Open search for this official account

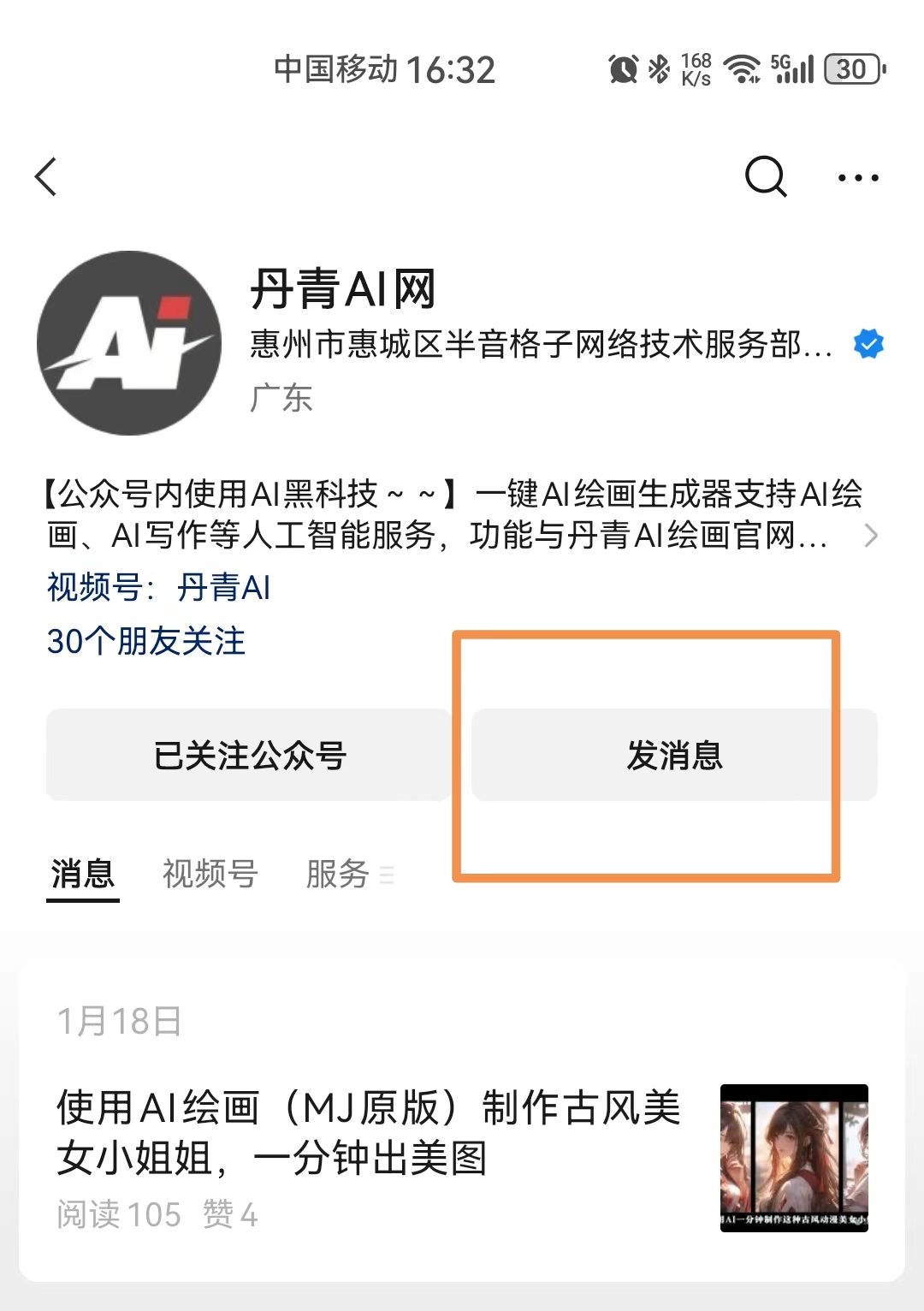click(765, 177)
